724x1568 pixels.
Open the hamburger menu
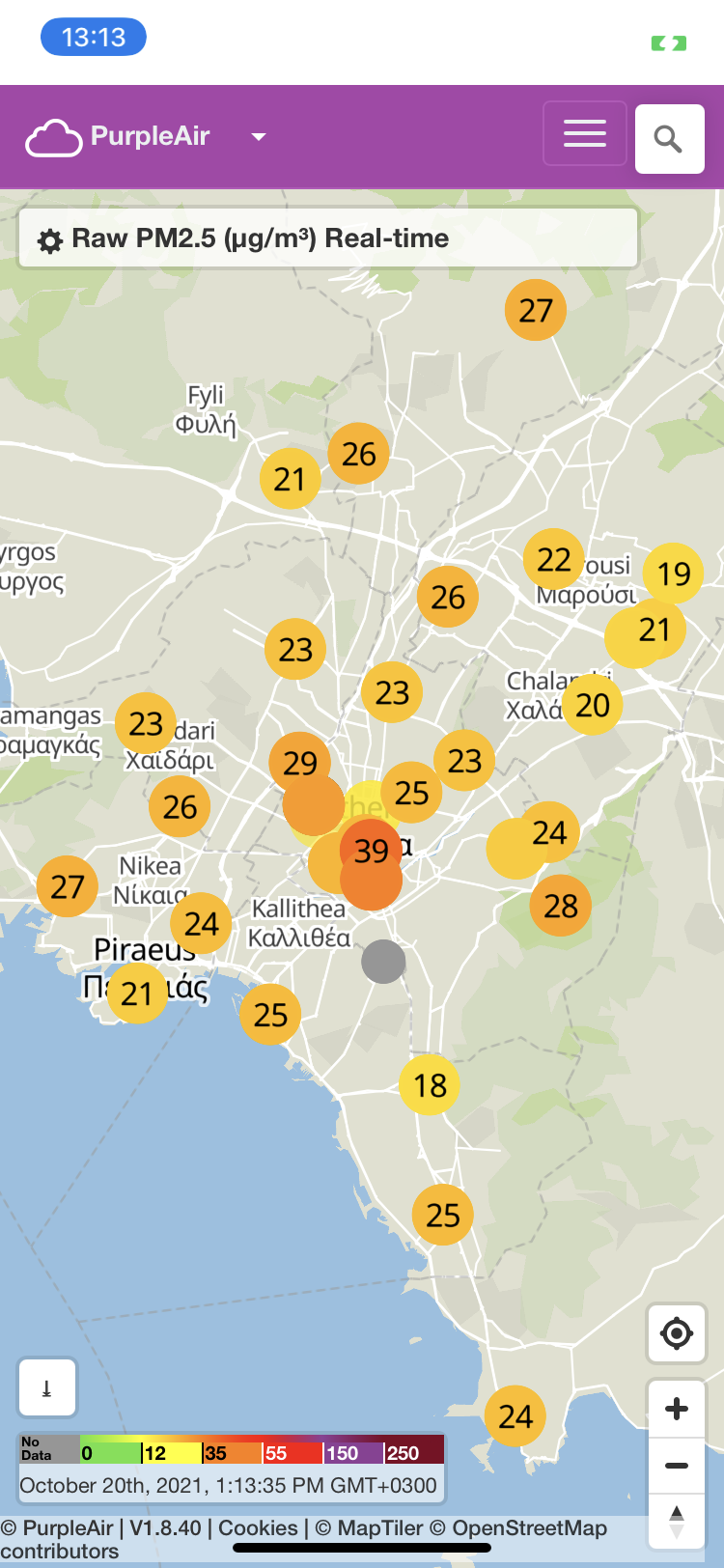coord(585,134)
